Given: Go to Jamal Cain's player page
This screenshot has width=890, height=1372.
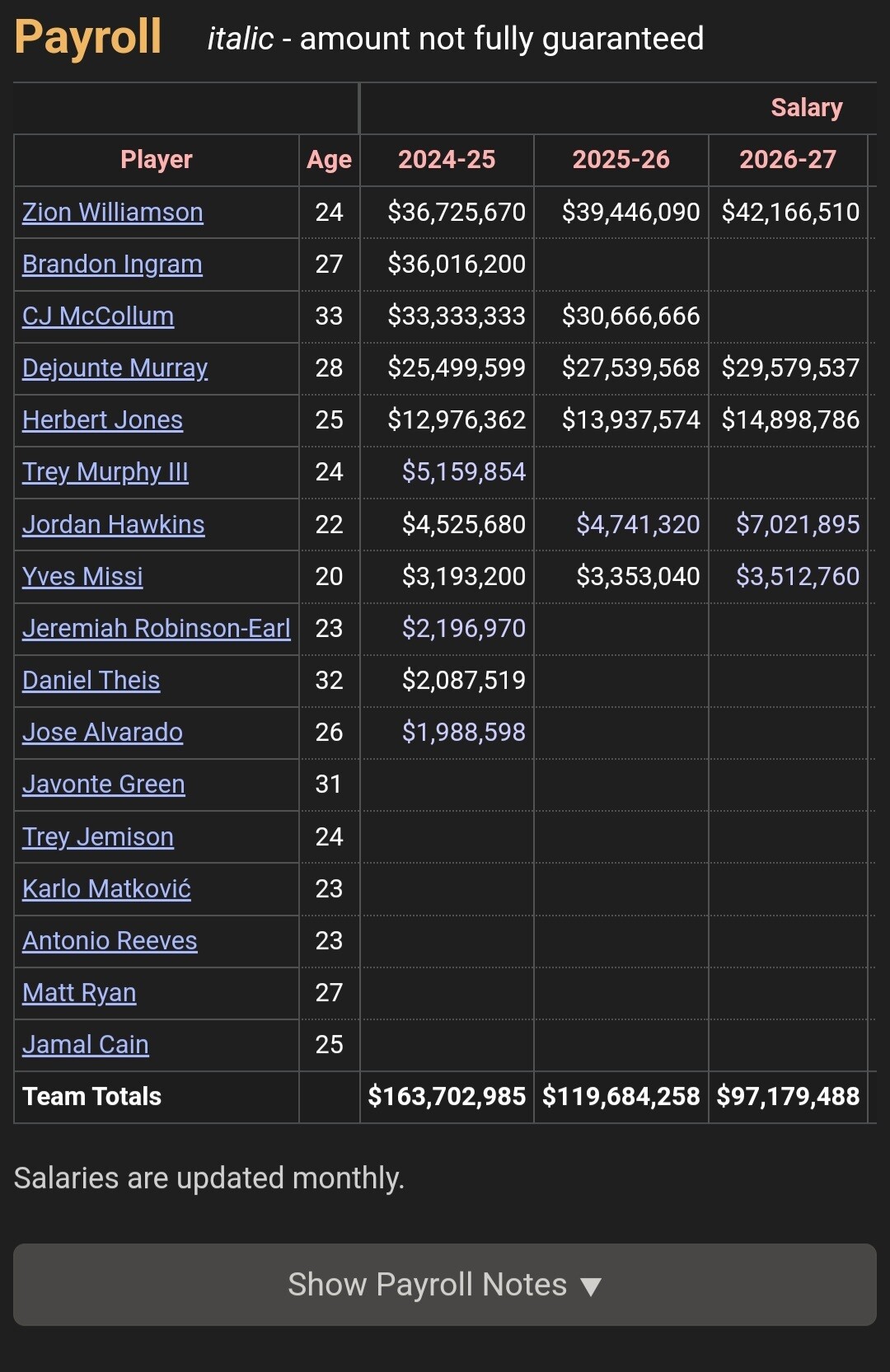Looking at the screenshot, I should click(86, 1045).
